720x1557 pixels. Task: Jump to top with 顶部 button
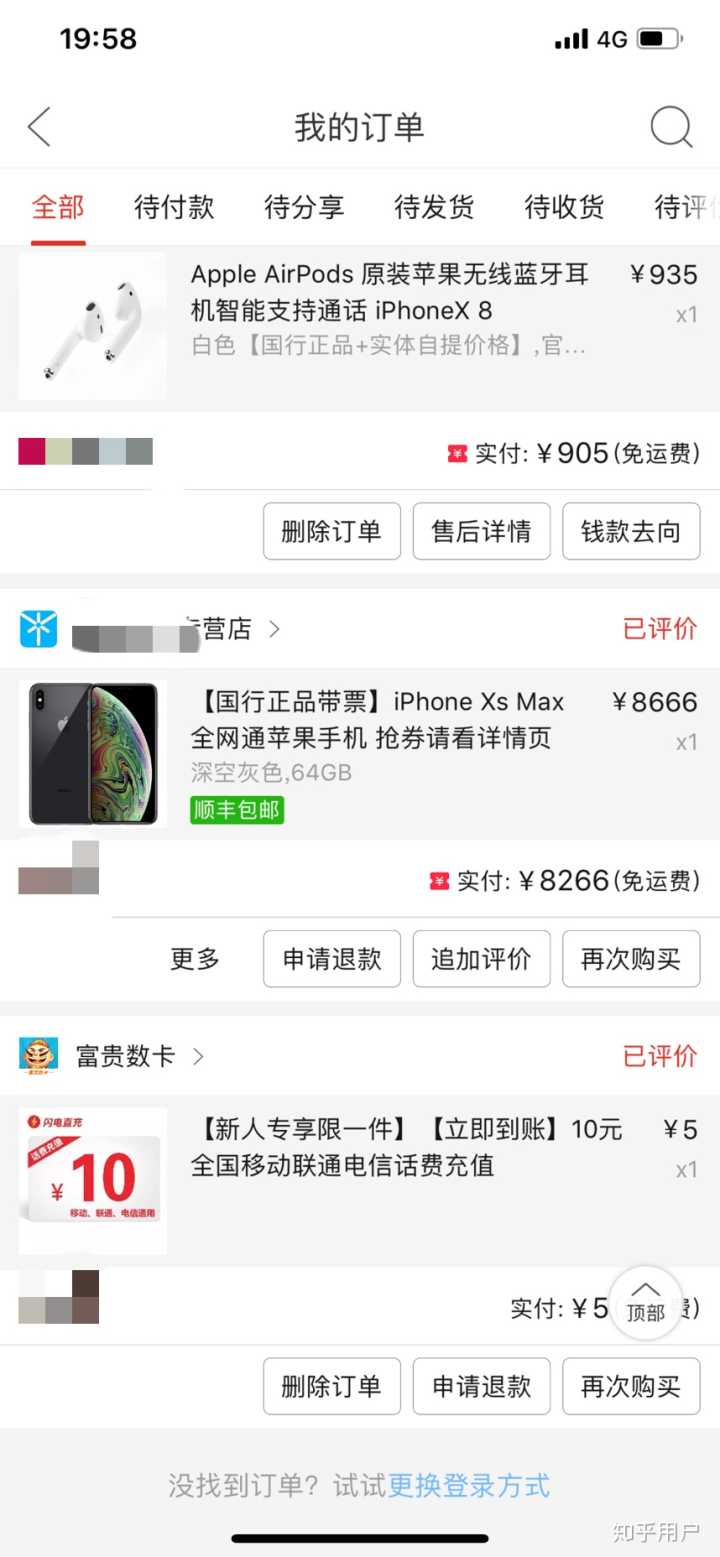646,1302
